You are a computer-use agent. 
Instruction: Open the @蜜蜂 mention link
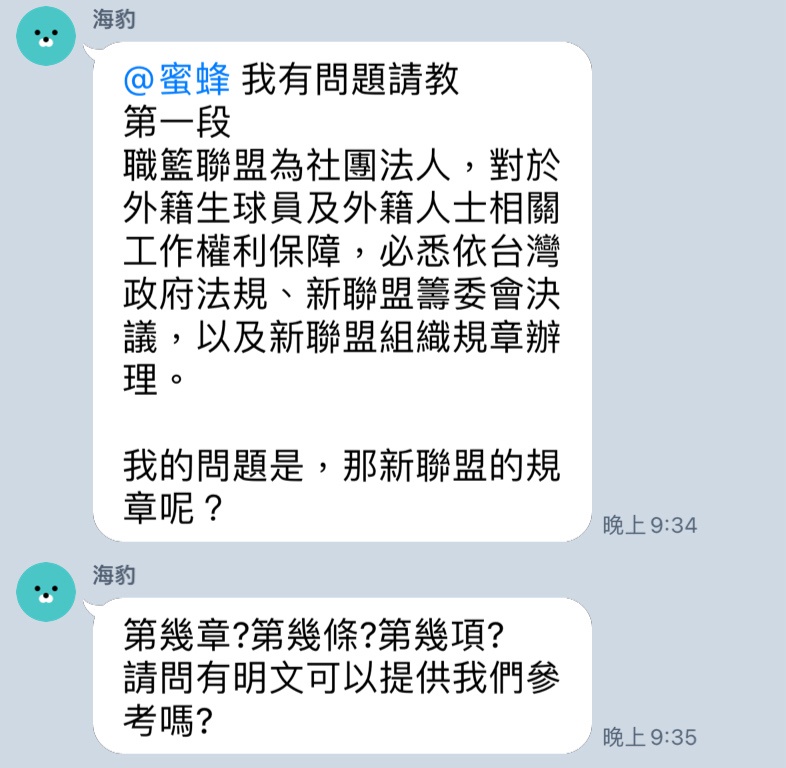pos(177,79)
